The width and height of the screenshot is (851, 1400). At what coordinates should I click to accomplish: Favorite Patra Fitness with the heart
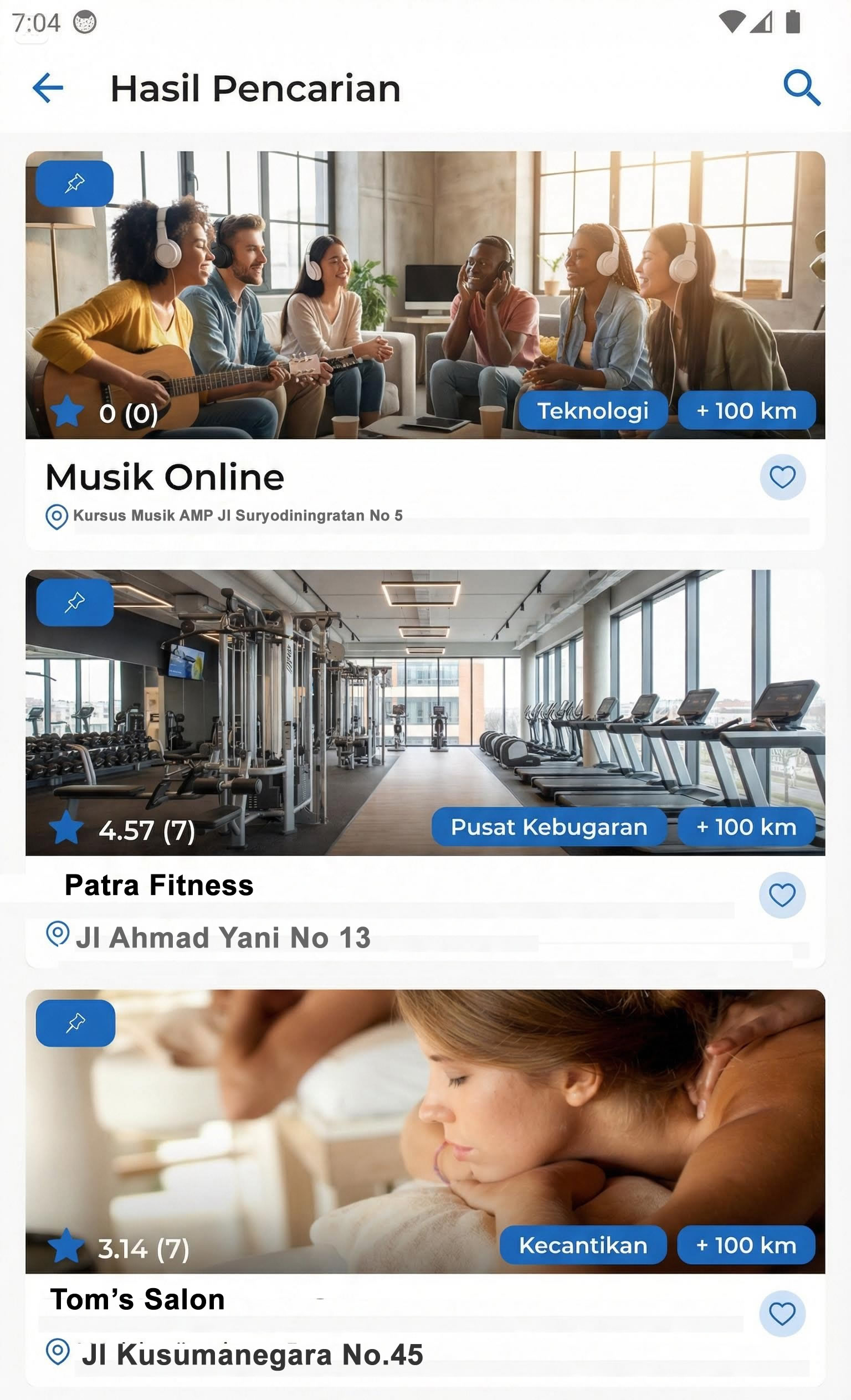click(x=782, y=895)
